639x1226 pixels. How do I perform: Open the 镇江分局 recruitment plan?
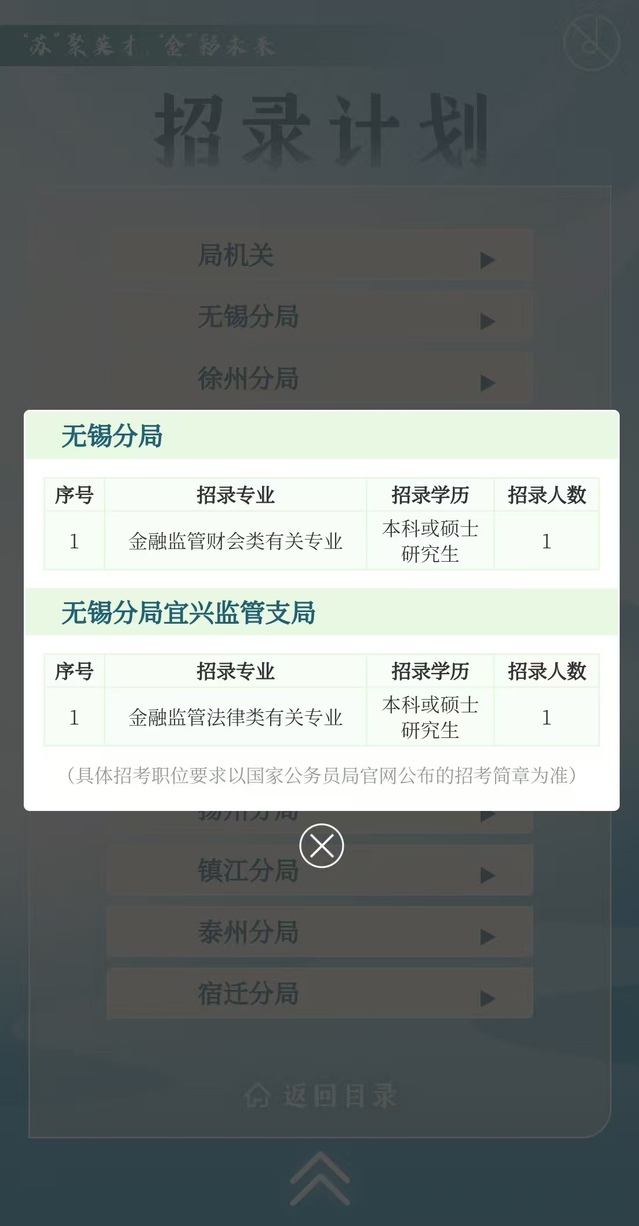320,871
